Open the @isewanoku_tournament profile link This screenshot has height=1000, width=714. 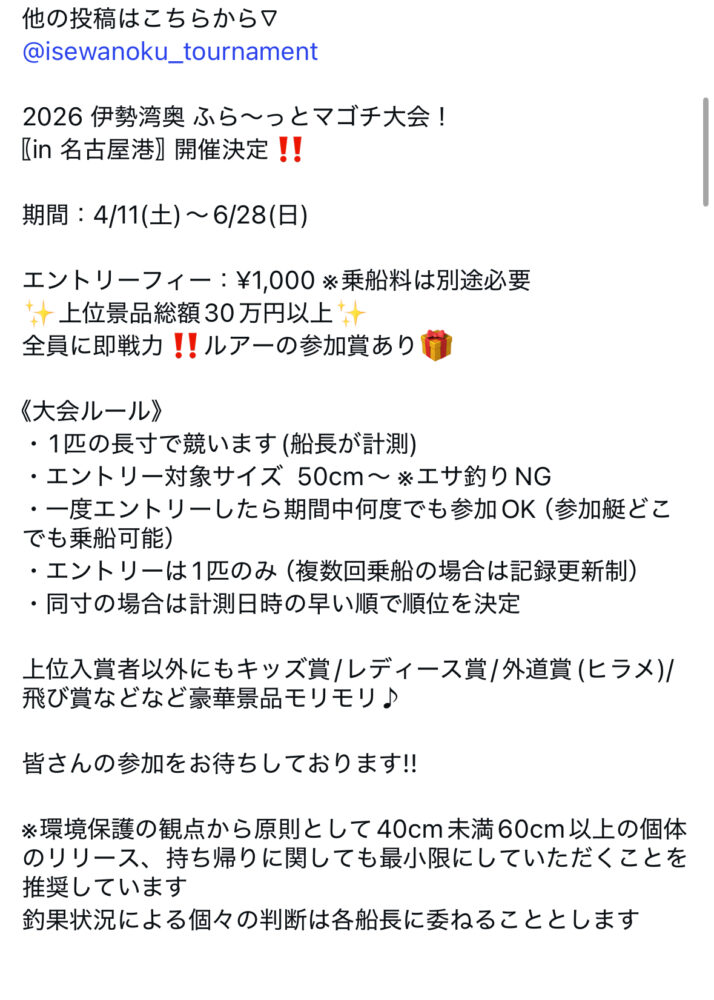[x=170, y=51]
